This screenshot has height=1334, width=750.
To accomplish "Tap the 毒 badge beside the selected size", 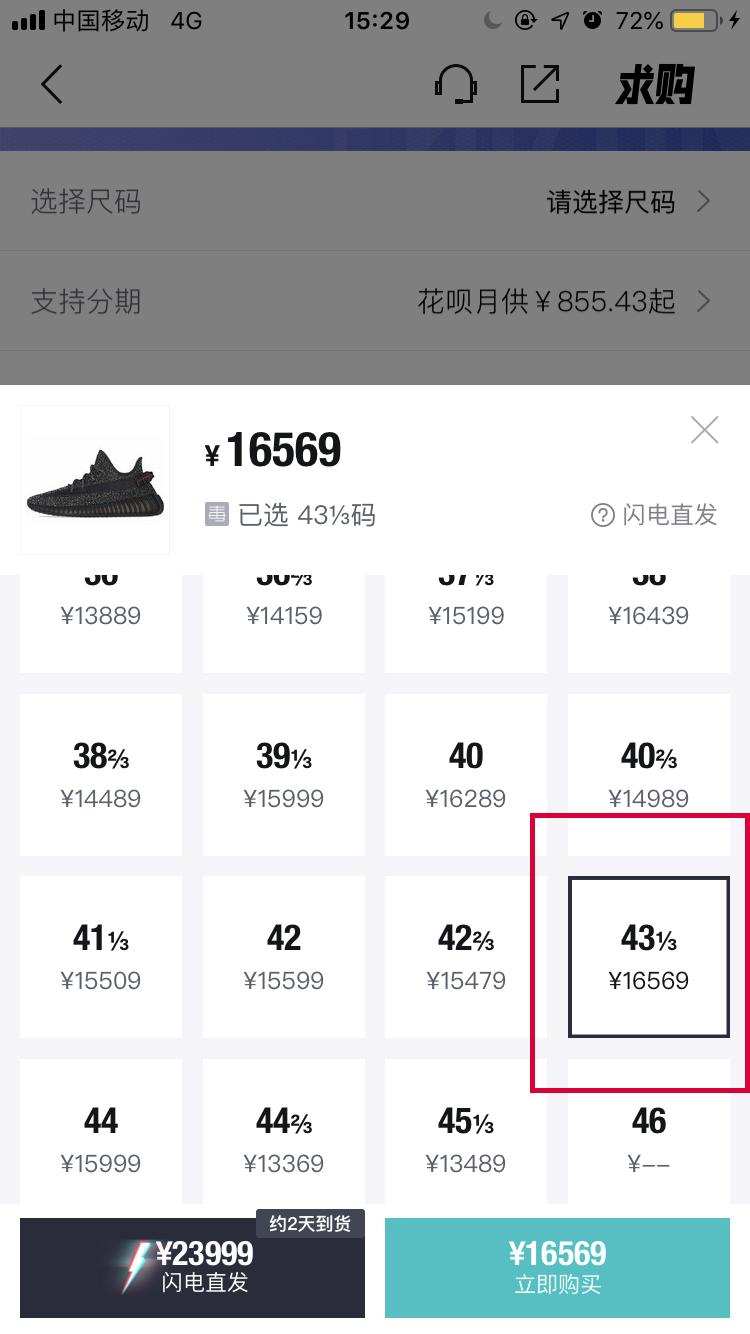I will pos(216,512).
